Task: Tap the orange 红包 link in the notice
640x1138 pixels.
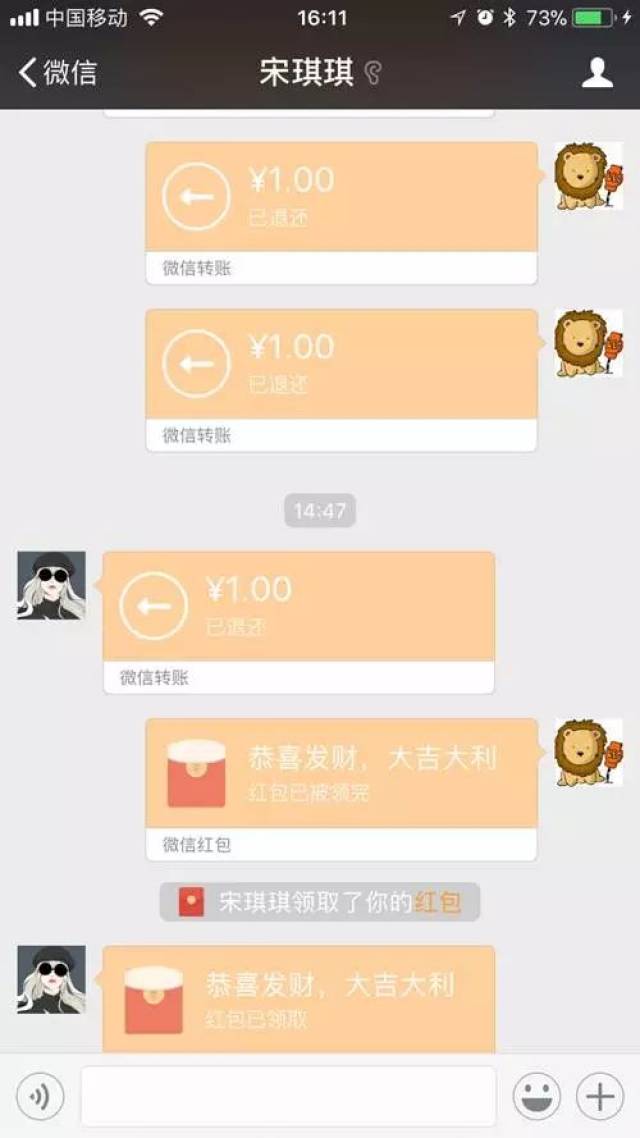Action: tap(438, 902)
